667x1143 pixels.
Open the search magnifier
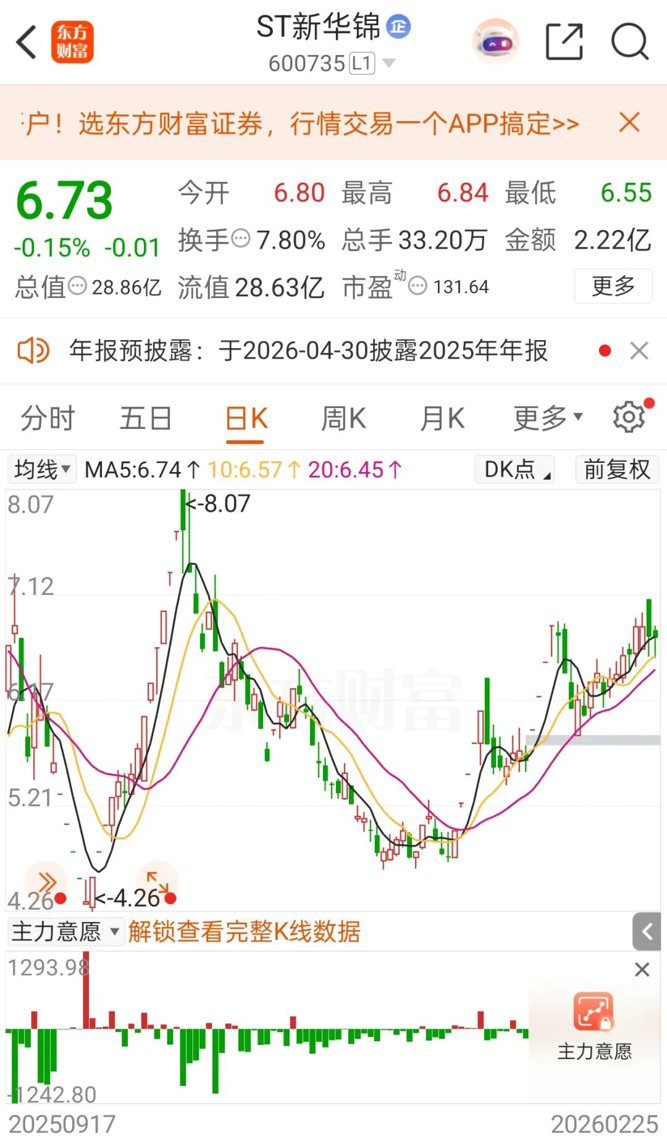pos(630,42)
